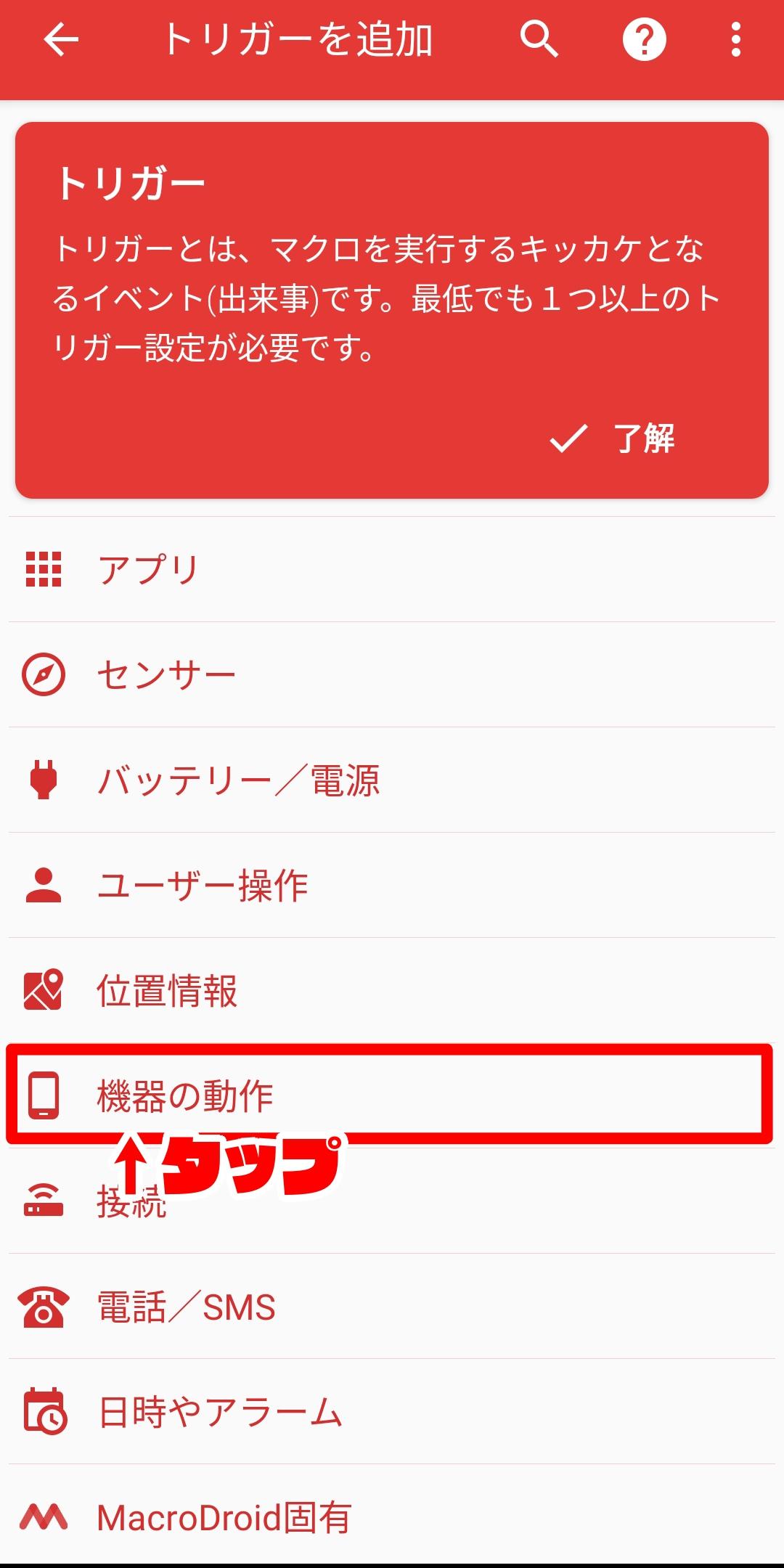Open the three-dot overflow menu
Viewport: 784px width, 1568px height.
coord(736,40)
